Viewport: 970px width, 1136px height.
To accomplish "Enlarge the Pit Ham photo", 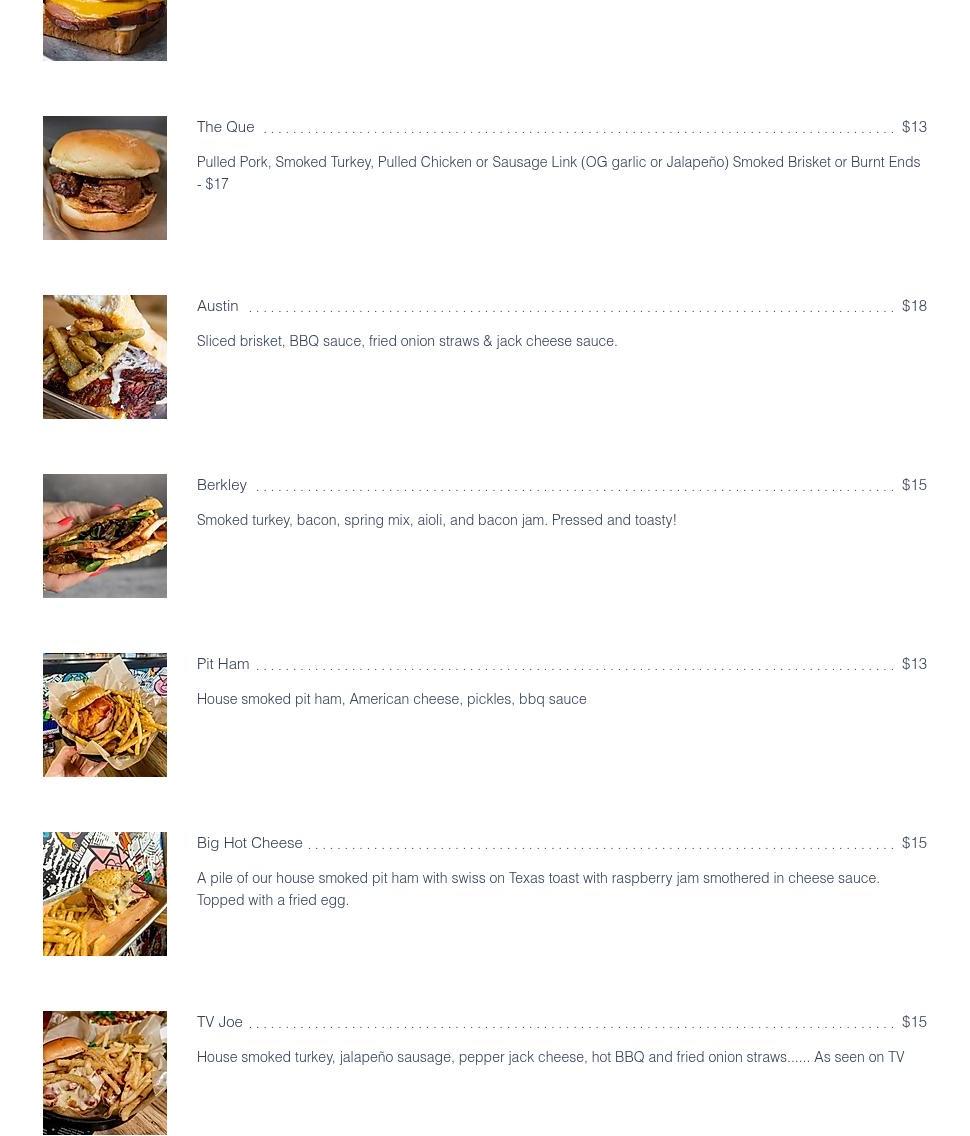I will pyautogui.click(x=105, y=715).
